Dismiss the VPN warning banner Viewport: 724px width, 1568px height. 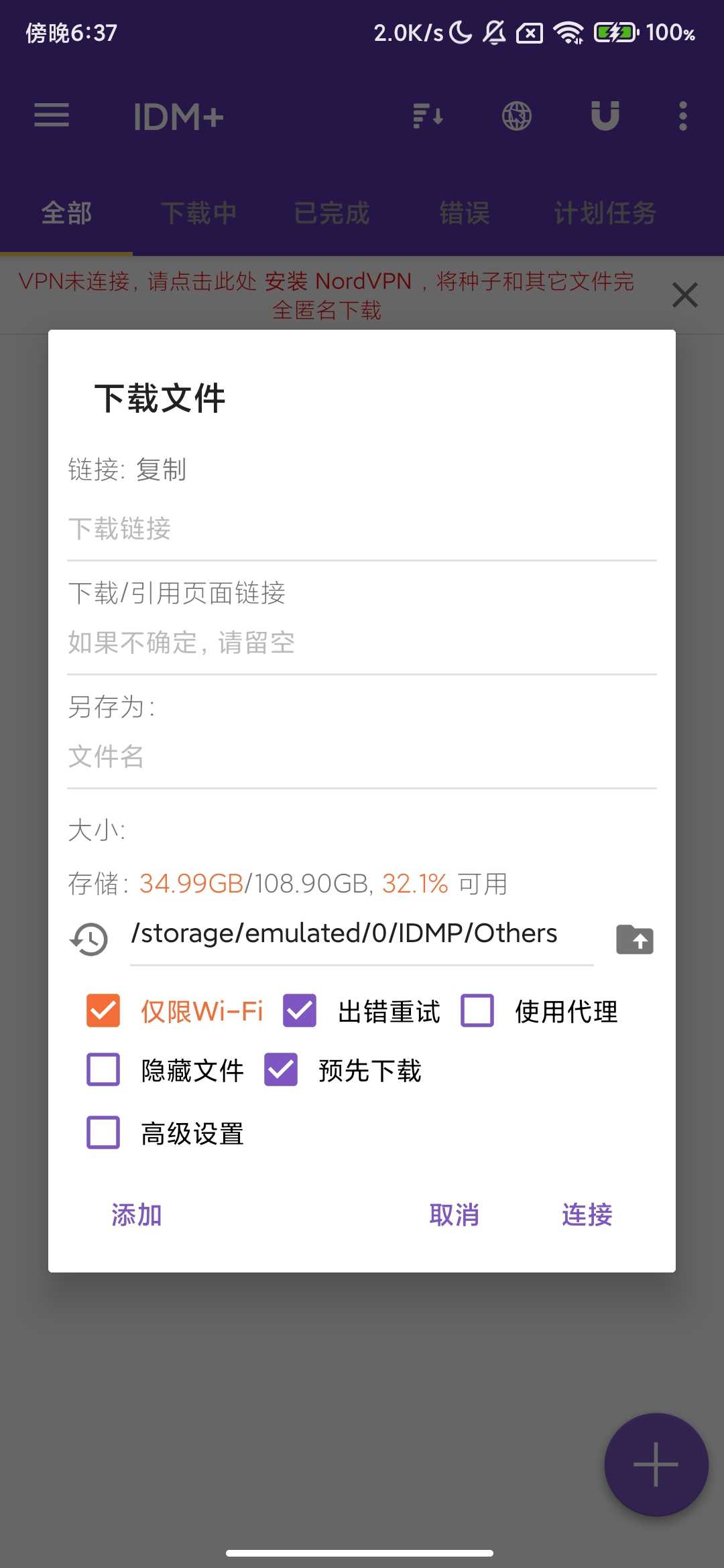(x=684, y=295)
